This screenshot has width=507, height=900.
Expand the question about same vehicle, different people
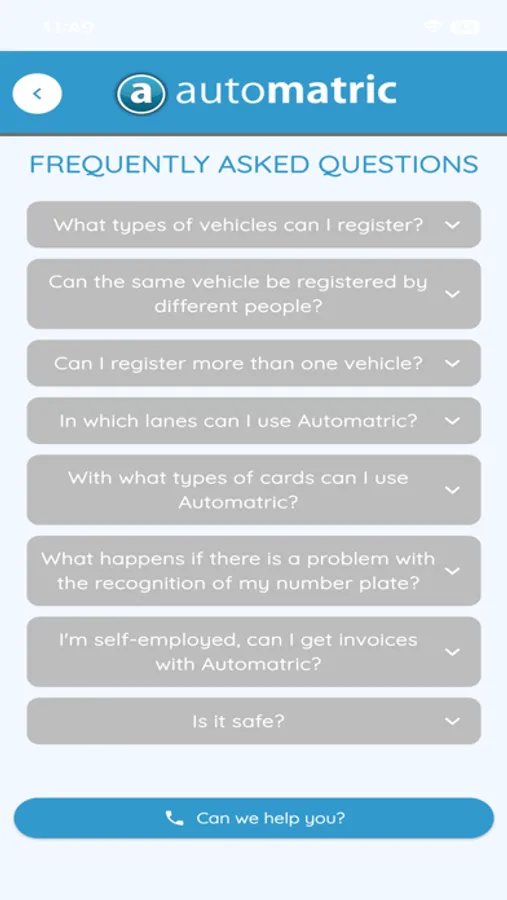(254, 294)
